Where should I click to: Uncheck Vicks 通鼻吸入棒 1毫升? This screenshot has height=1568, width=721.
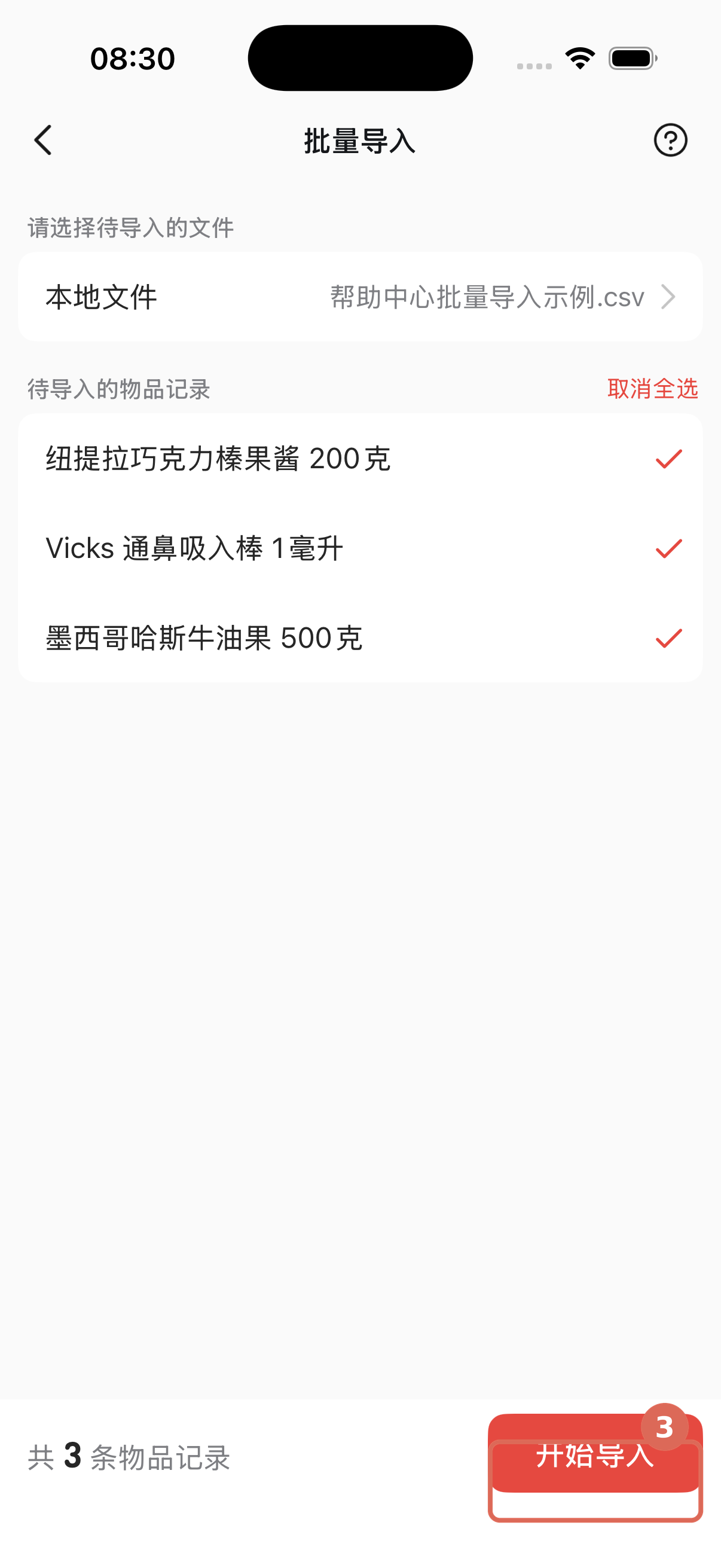pyautogui.click(x=360, y=548)
